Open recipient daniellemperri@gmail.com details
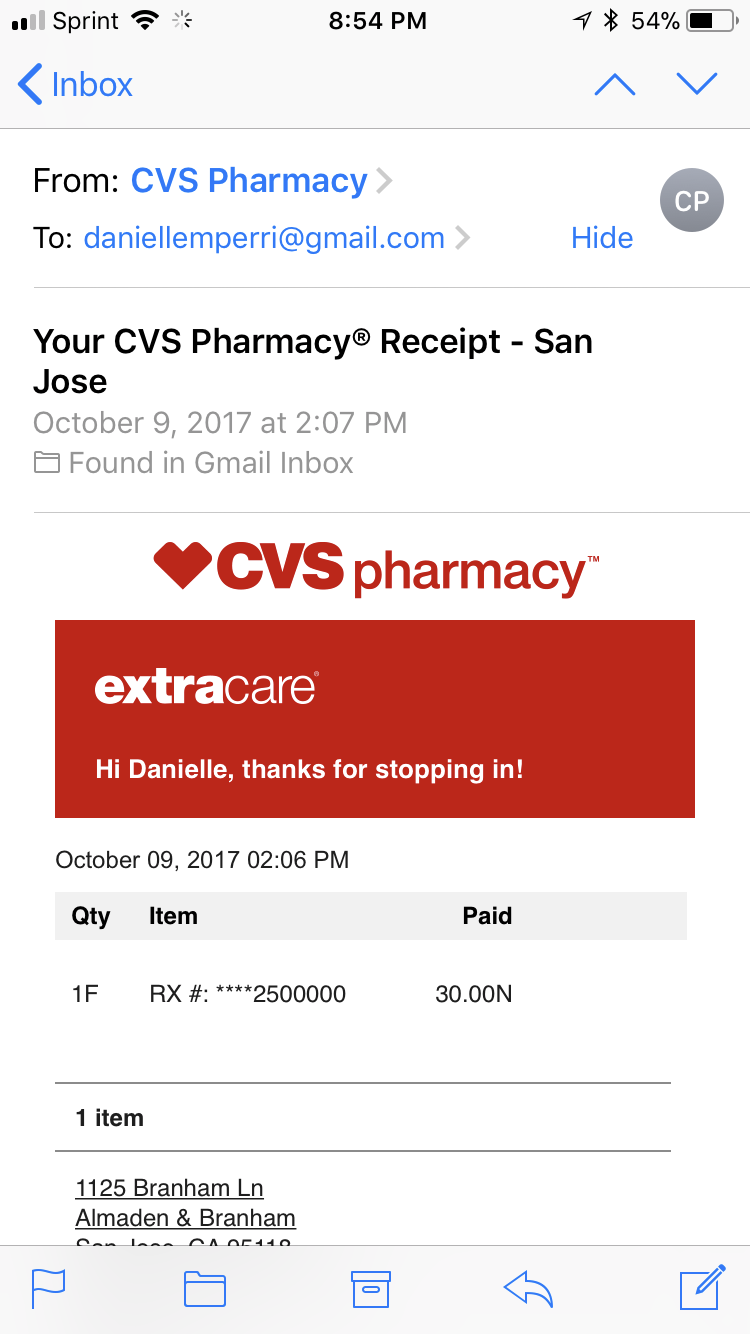Screen dimensions: 750x1334 (x=264, y=238)
